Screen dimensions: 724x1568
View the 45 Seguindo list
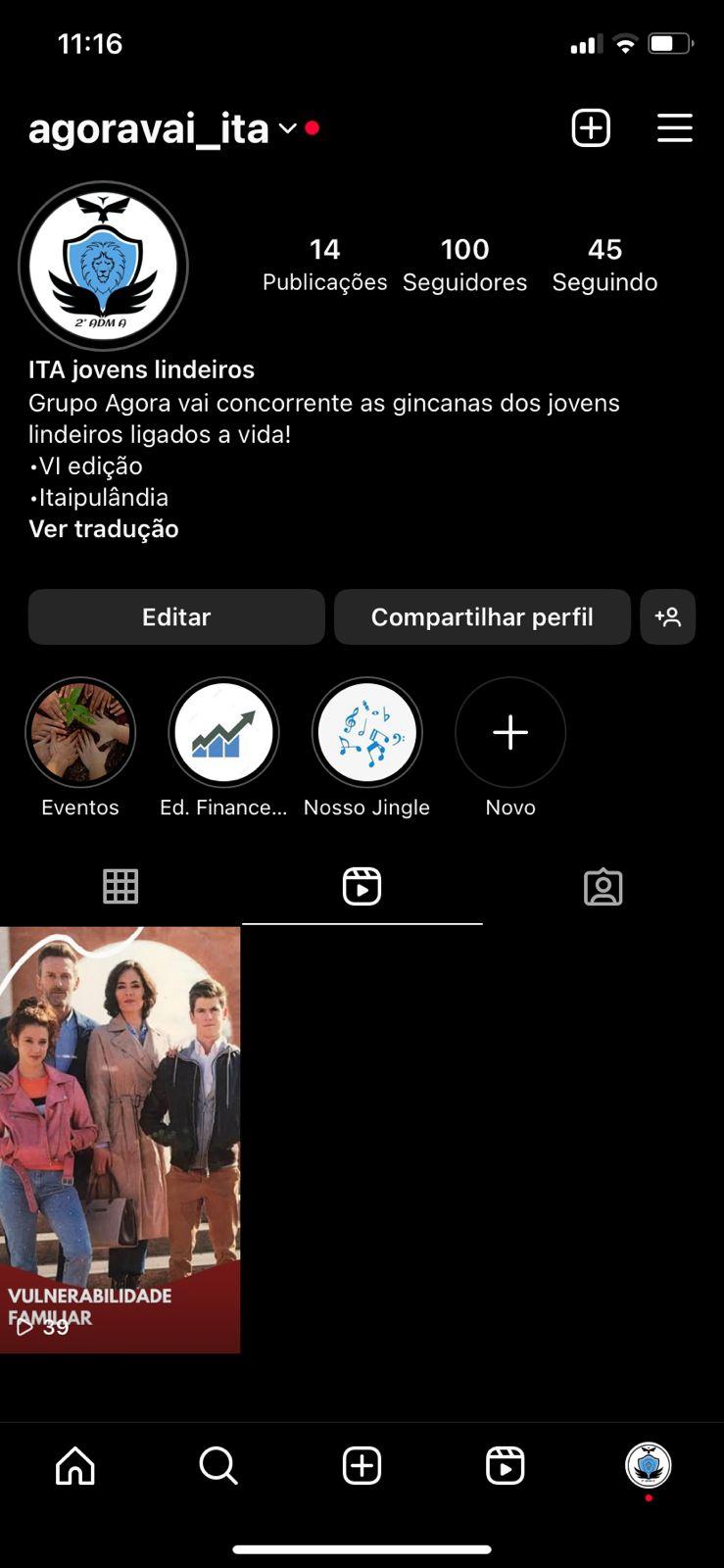coord(604,265)
